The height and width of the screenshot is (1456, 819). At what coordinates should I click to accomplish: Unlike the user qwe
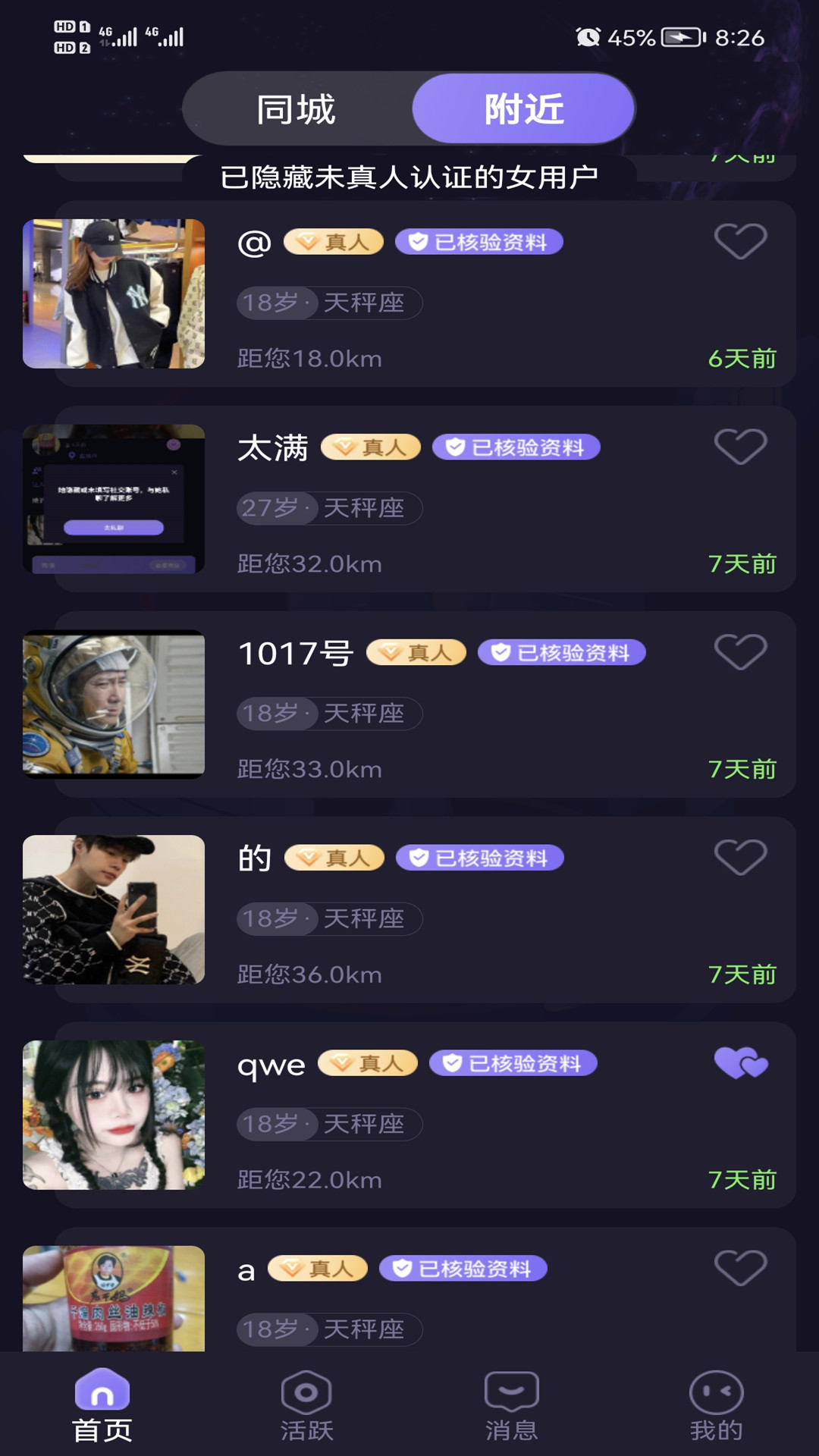point(741,1063)
